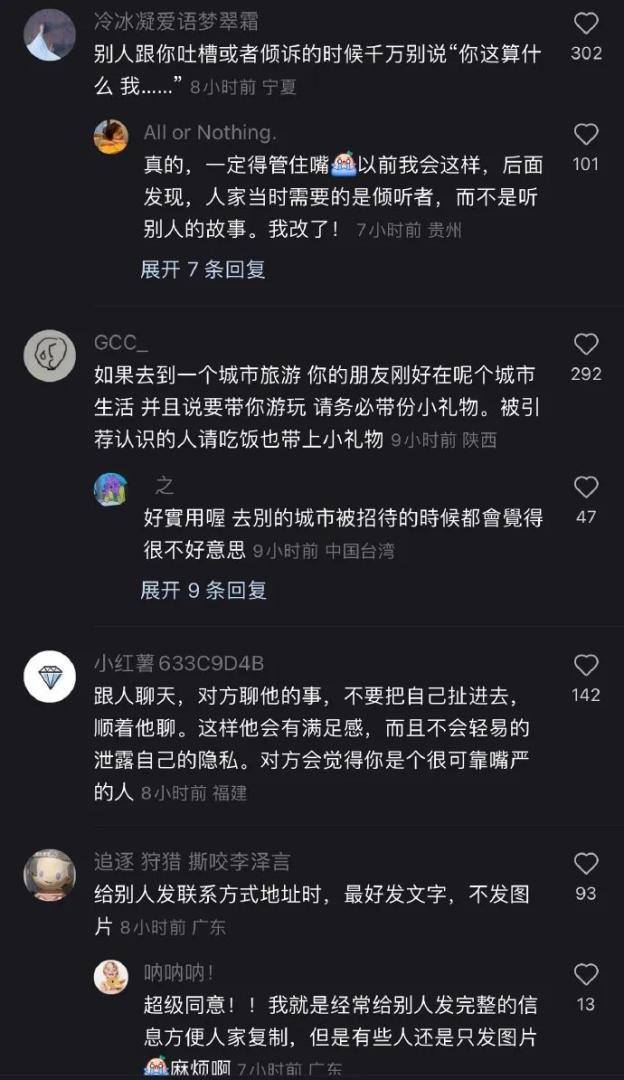The height and width of the screenshot is (1080, 624).
Task: Open 之's avatar
Action: click(111, 489)
